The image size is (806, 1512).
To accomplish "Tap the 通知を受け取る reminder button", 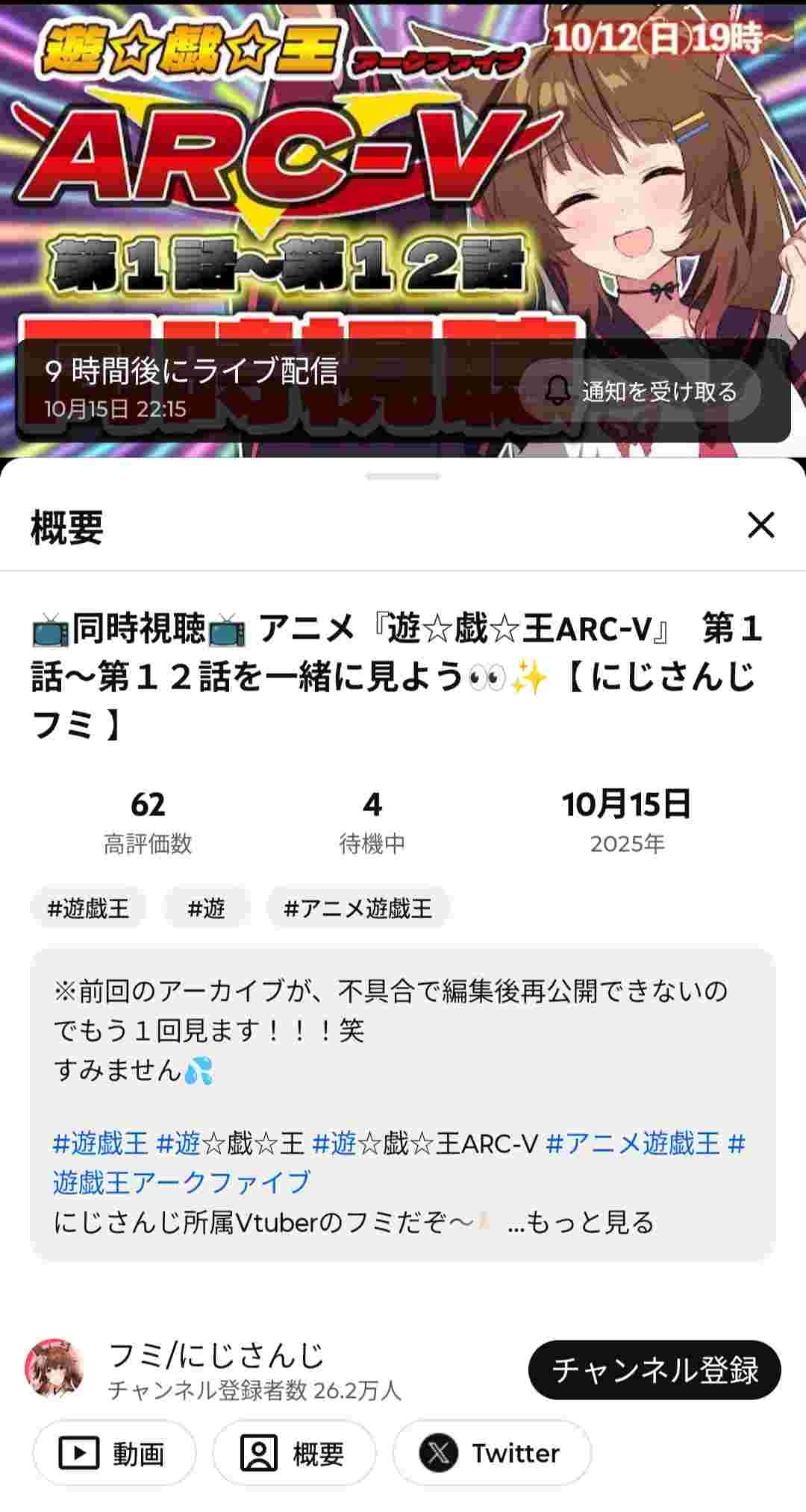I will [640, 391].
